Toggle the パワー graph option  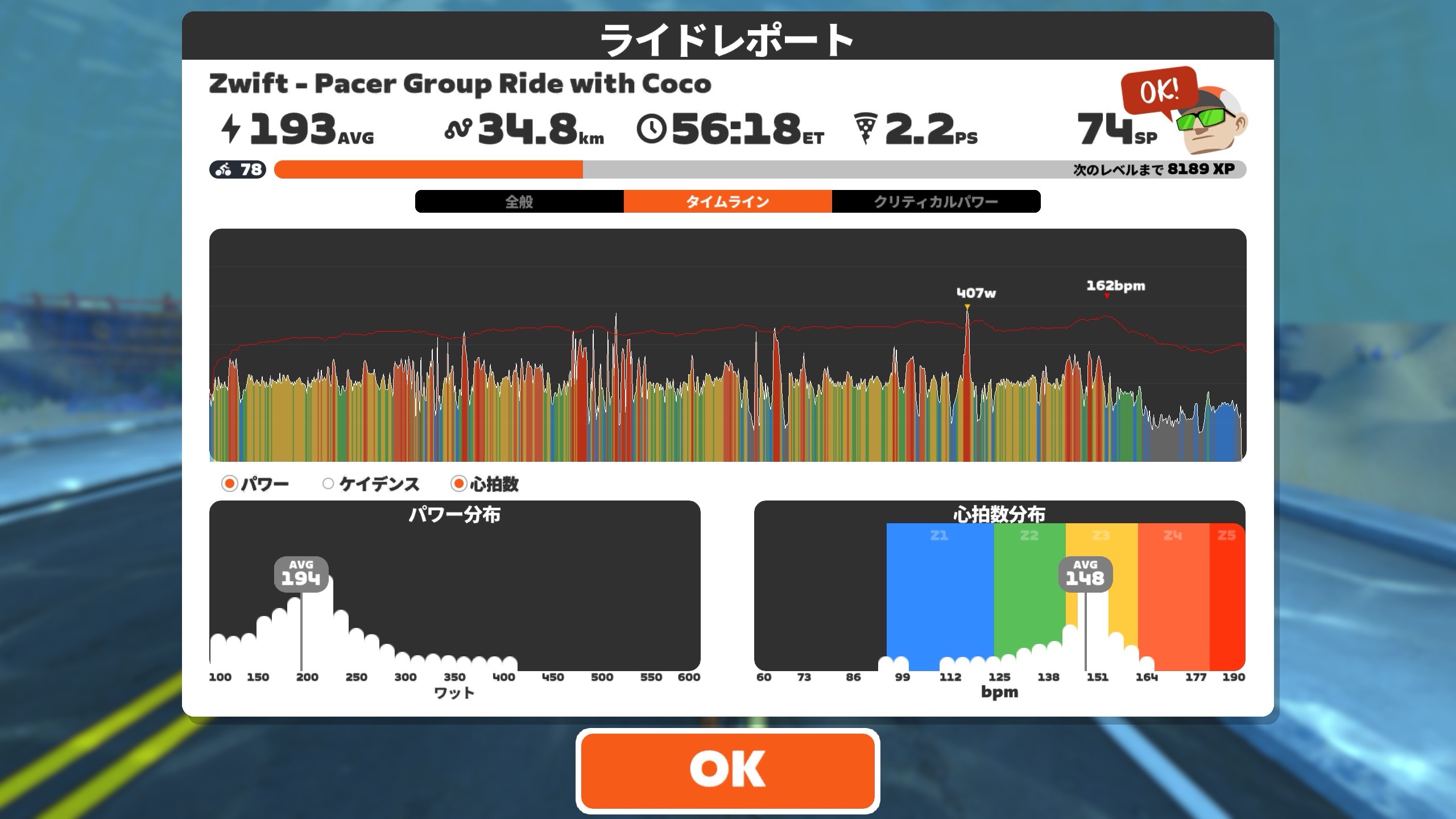coord(230,484)
